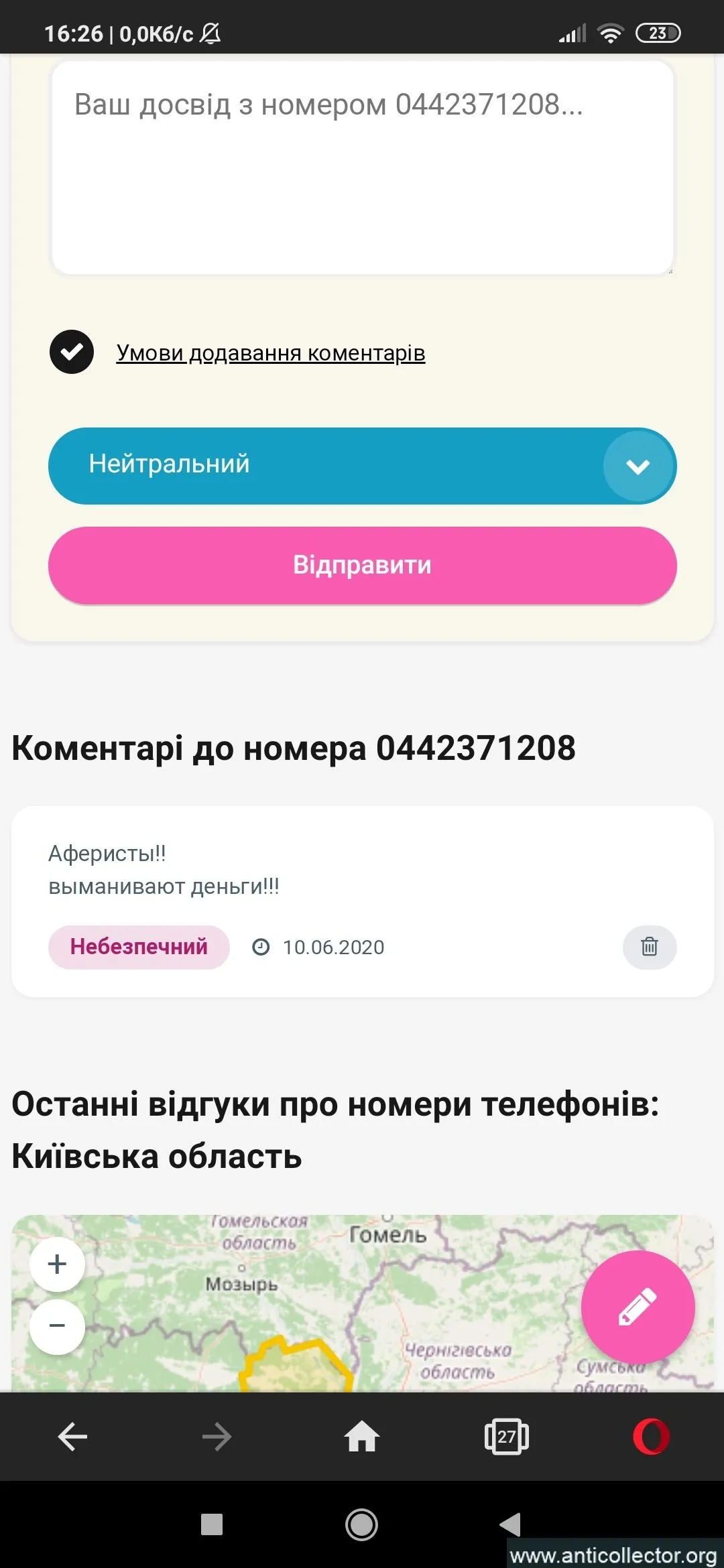Tap the system home button
This screenshot has height=1568, width=724.
pyautogui.click(x=362, y=1524)
